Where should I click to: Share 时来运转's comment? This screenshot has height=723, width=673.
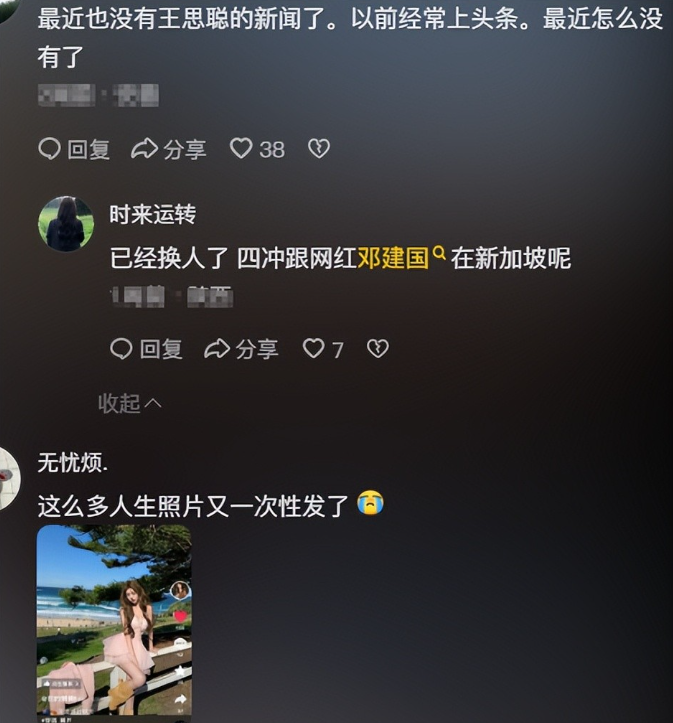[241, 349]
